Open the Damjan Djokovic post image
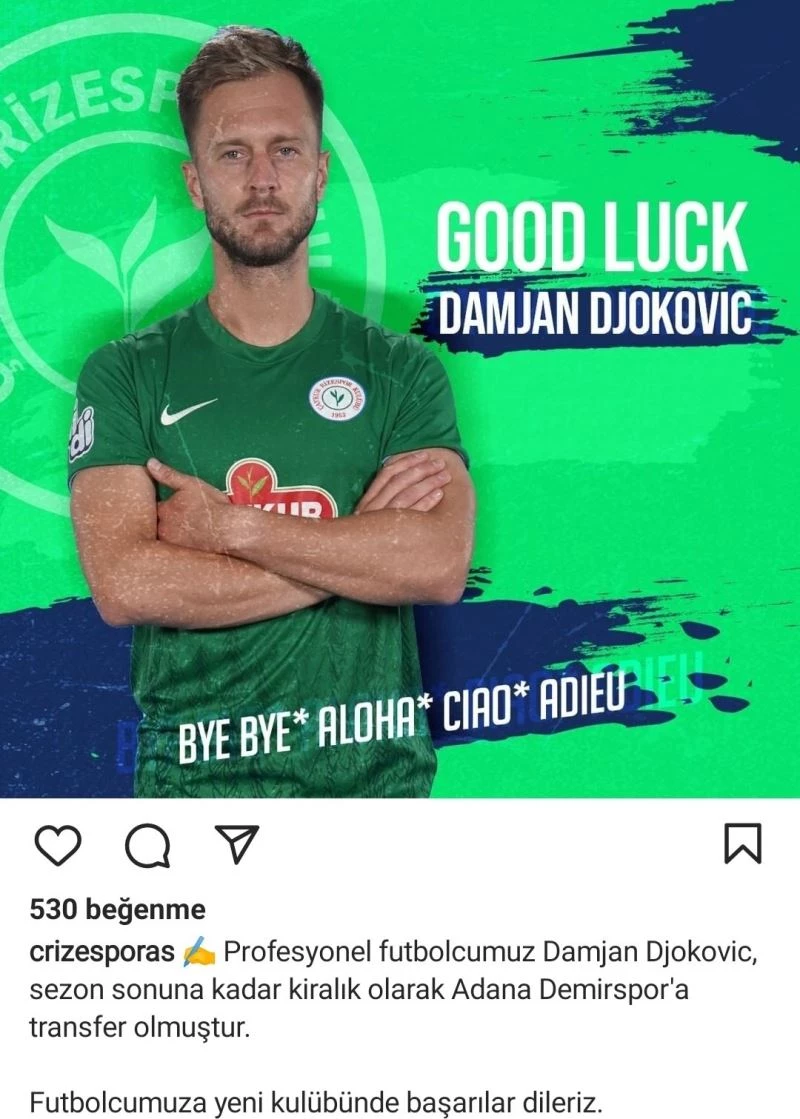Screen dimensions: 800x1119 (x=400, y=400)
